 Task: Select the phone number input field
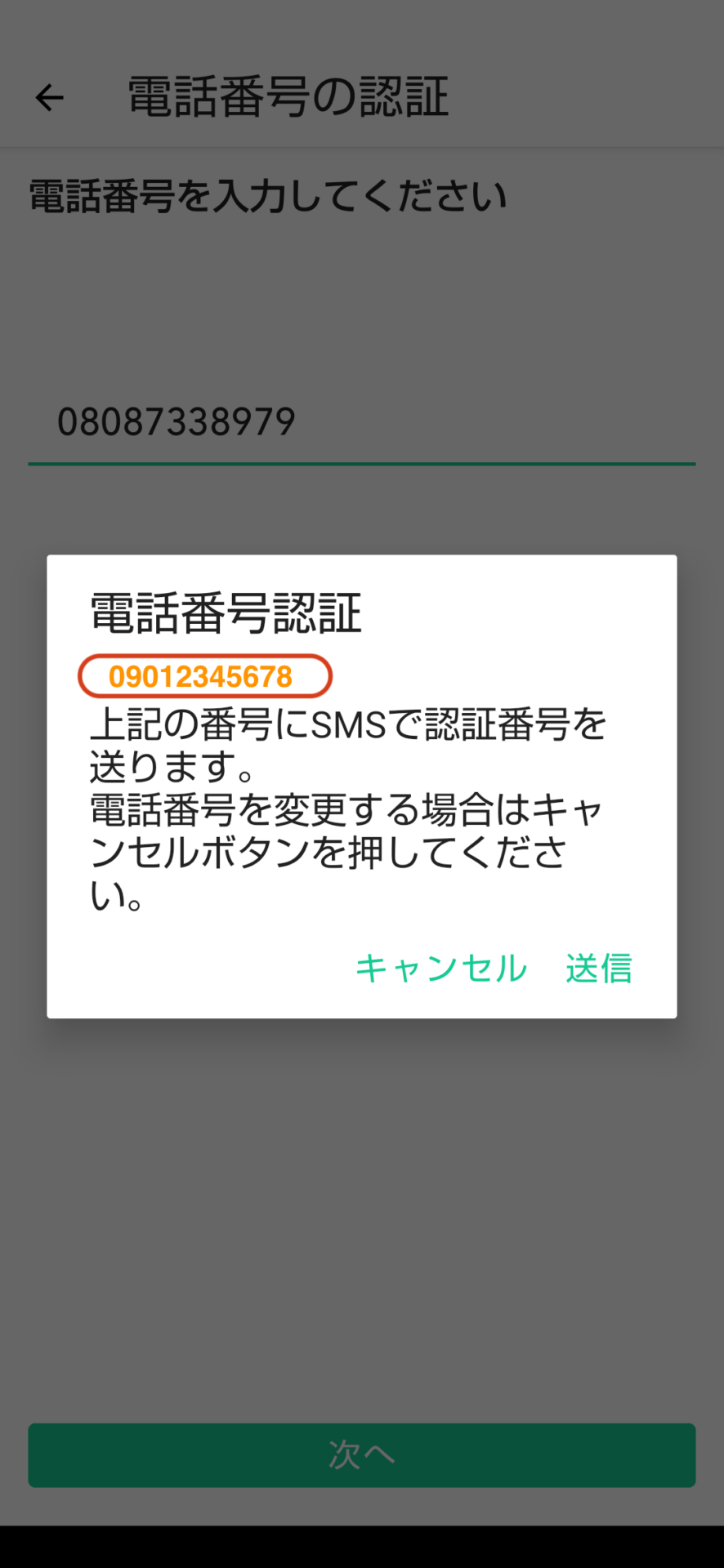pyautogui.click(x=362, y=422)
